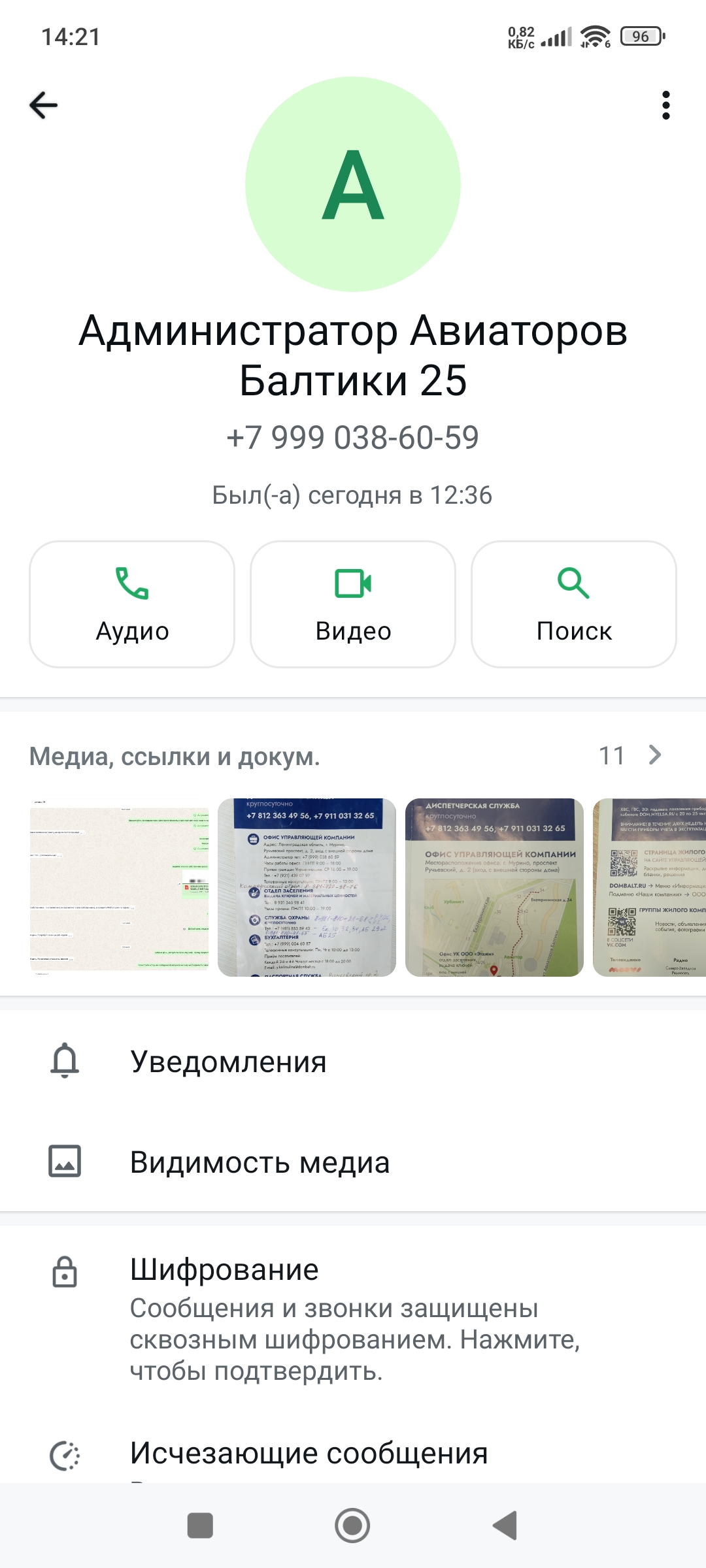Open the three-dot overflow menu

click(665, 105)
